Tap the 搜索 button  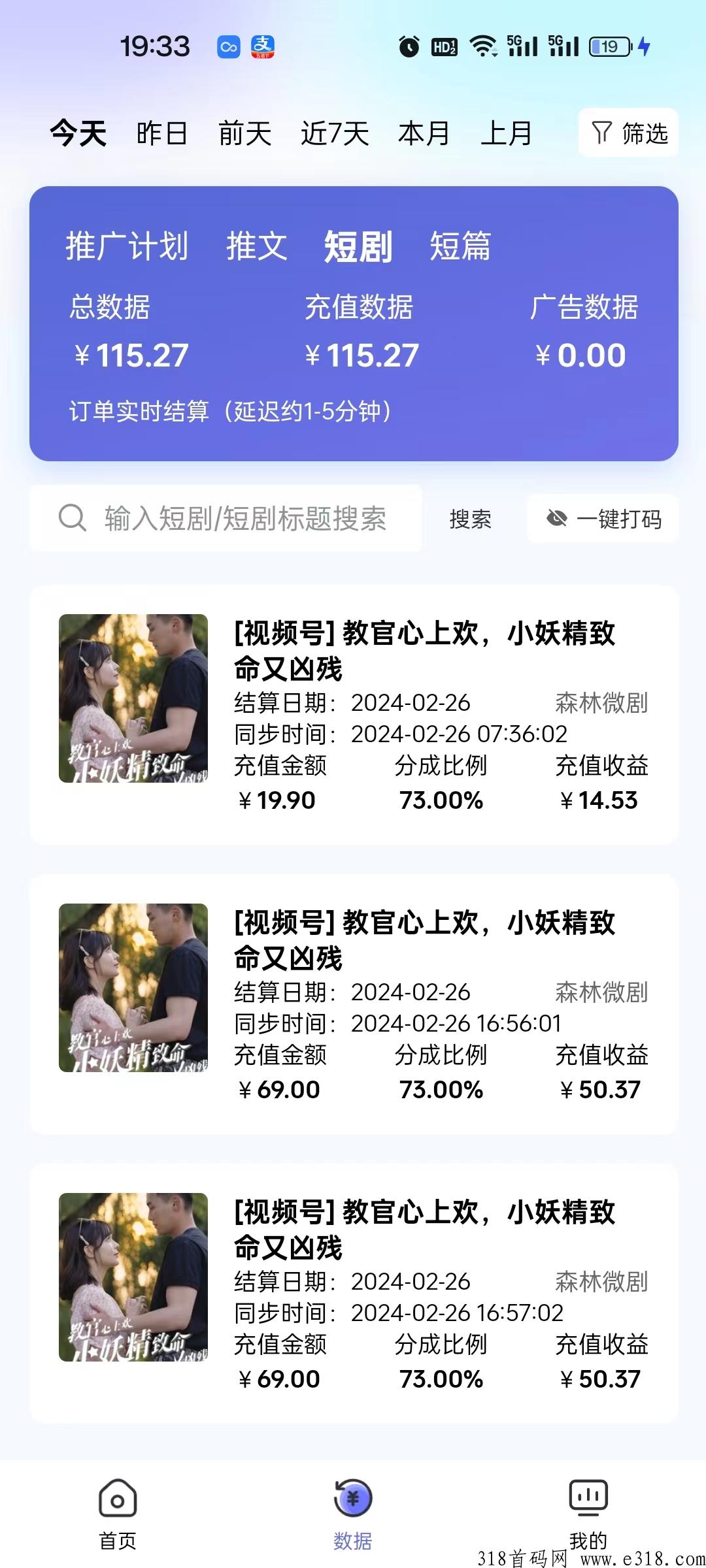point(470,519)
